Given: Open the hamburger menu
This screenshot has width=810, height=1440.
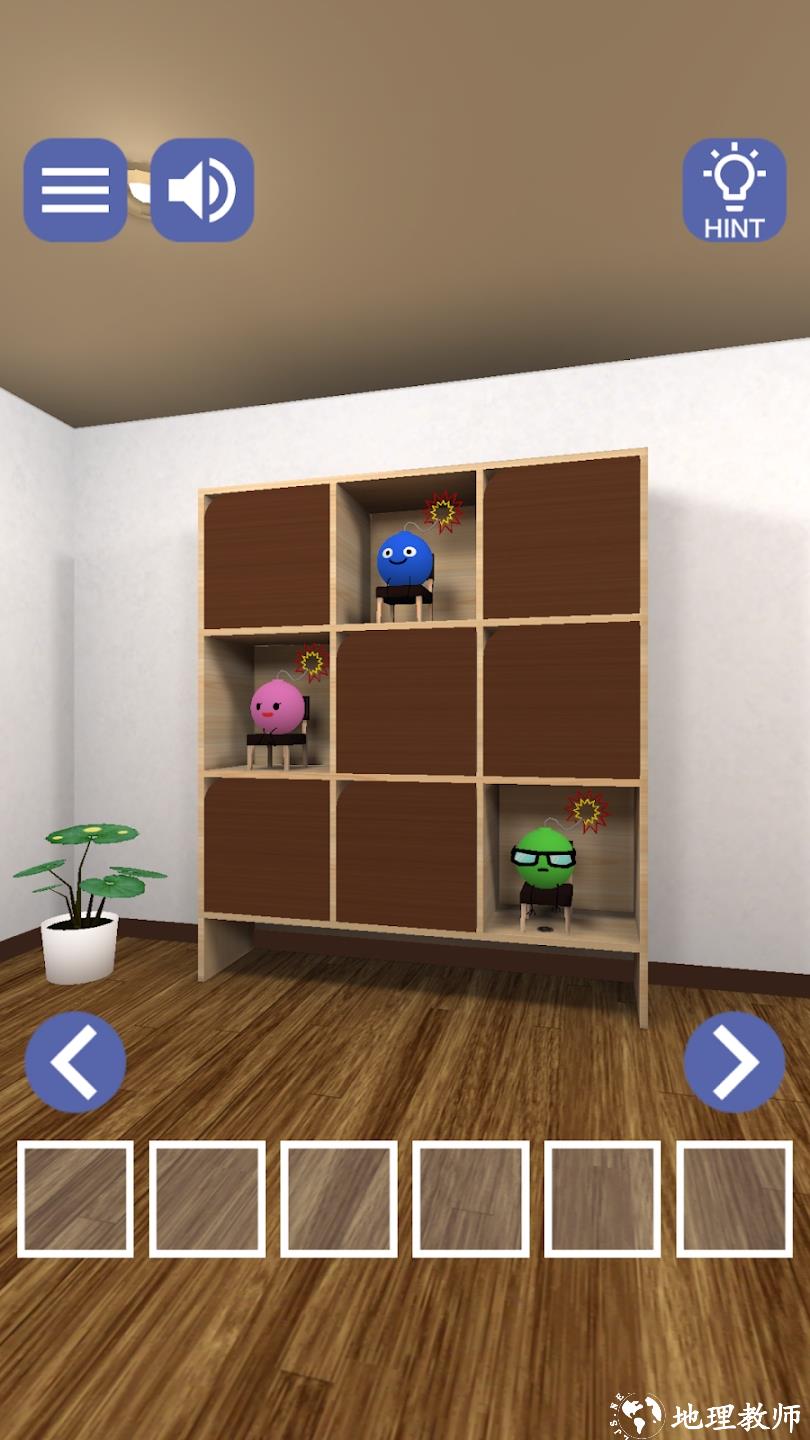Looking at the screenshot, I should pos(75,190).
